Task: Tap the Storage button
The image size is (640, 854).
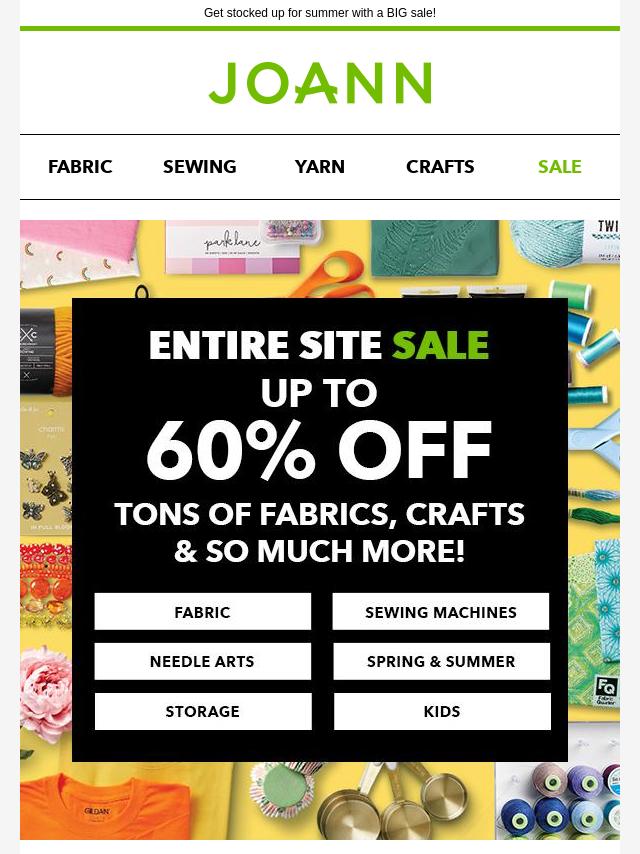Action: tap(203, 712)
